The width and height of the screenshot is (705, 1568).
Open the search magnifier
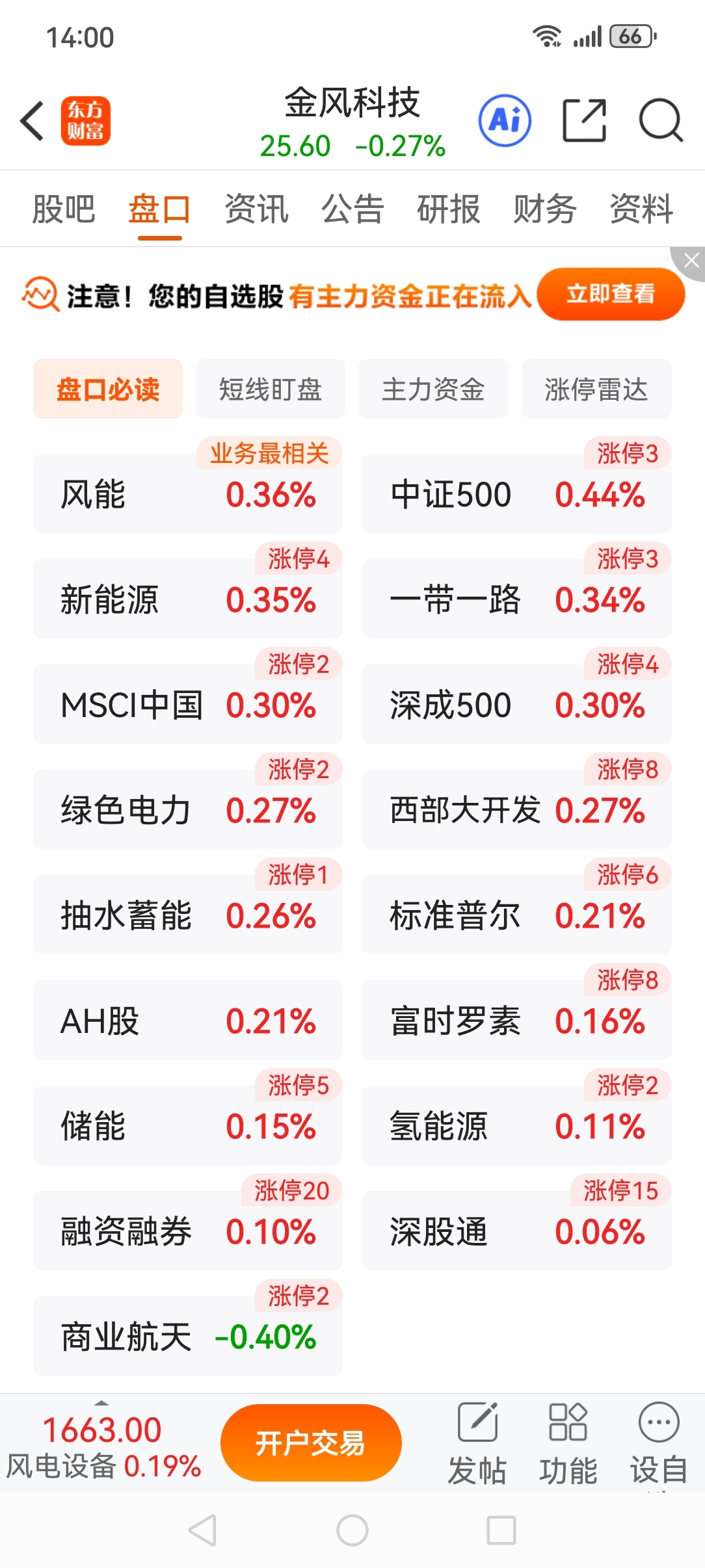[x=660, y=120]
